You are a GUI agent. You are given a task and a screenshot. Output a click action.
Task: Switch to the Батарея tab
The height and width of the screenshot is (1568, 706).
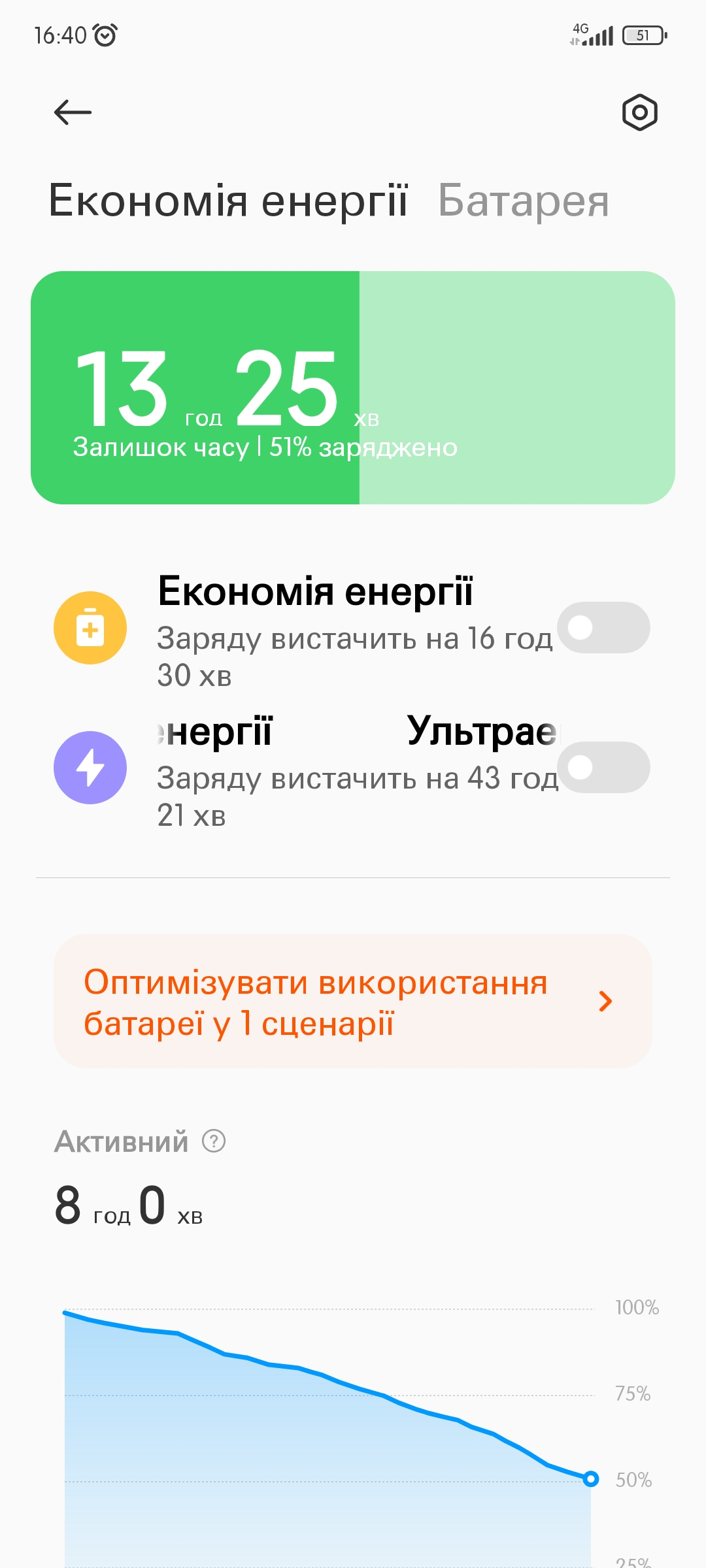(523, 201)
